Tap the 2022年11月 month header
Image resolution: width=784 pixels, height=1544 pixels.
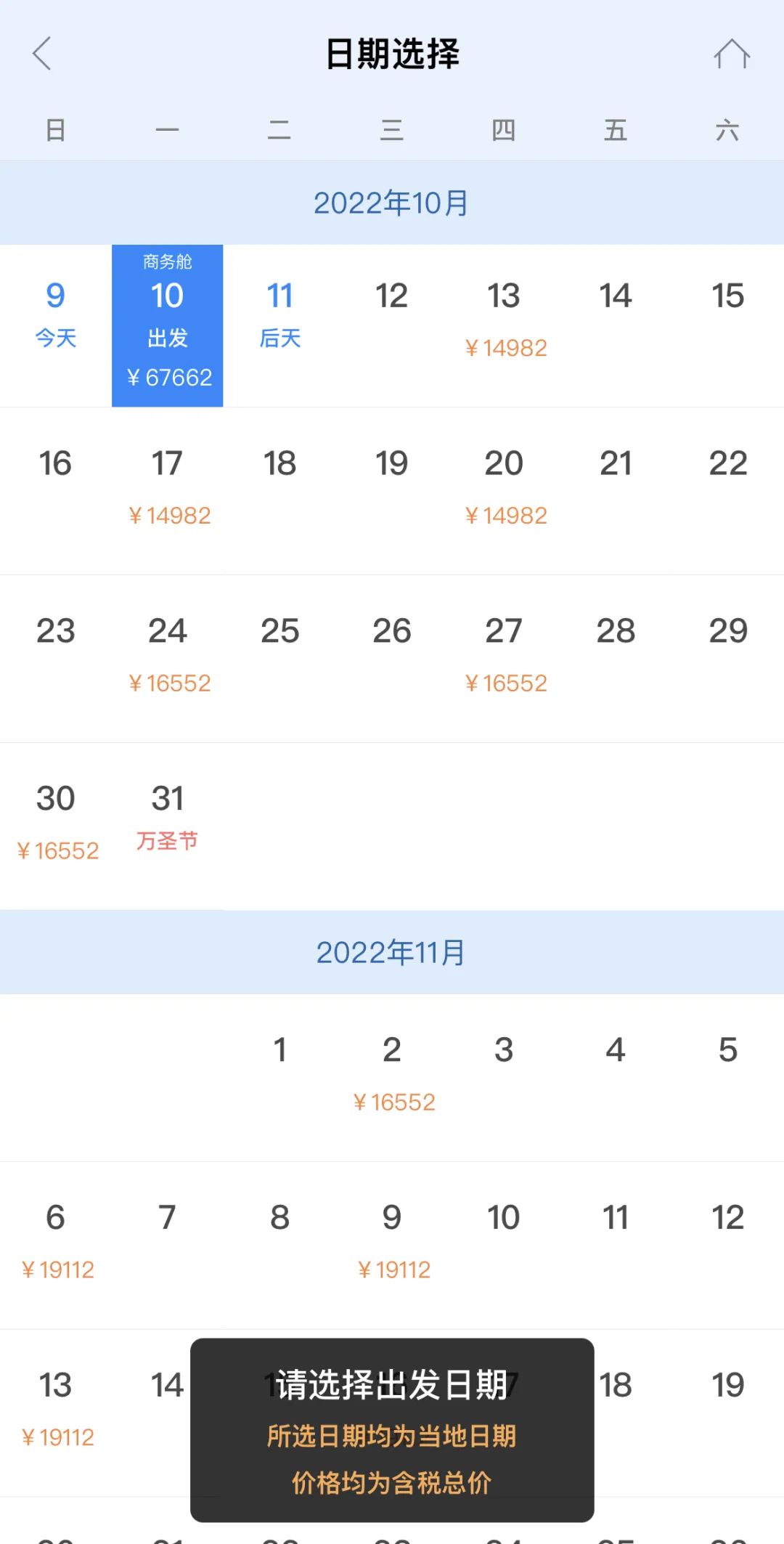point(392,950)
